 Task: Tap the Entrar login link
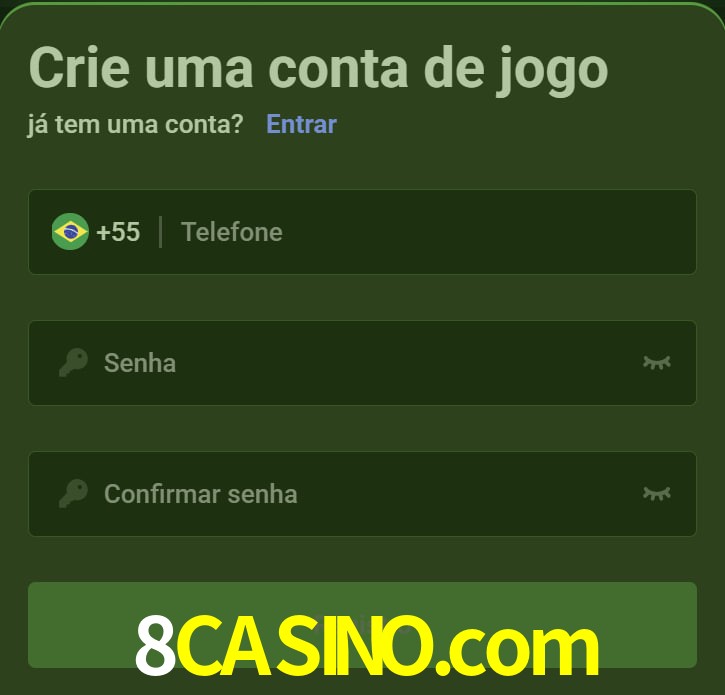coord(301,124)
